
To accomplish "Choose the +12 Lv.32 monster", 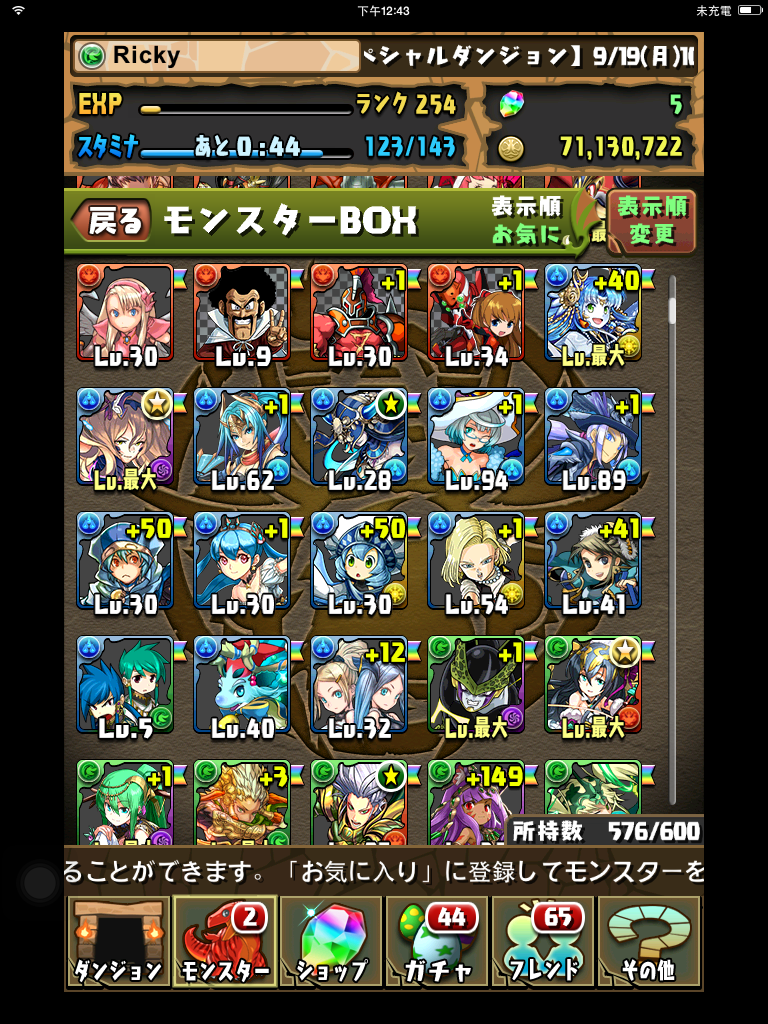I will pyautogui.click(x=359, y=685).
